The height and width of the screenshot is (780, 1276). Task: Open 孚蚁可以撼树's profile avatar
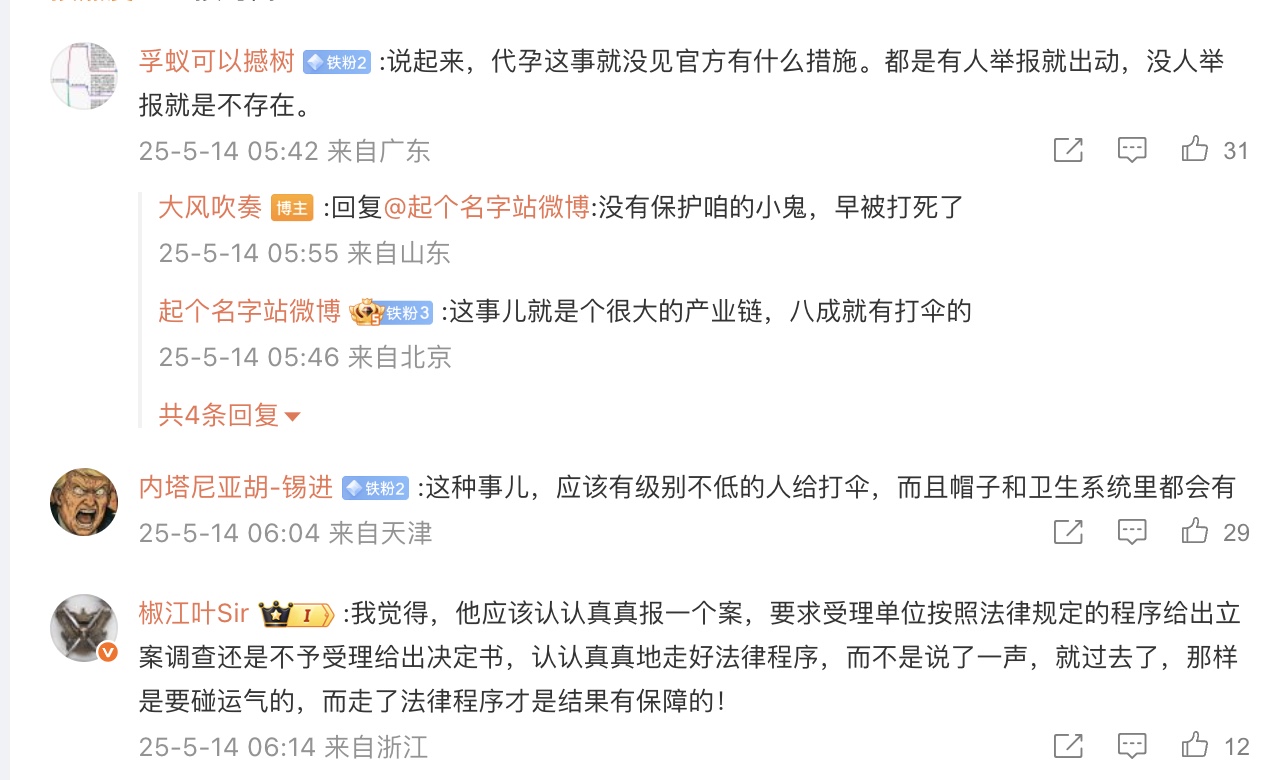(84, 75)
